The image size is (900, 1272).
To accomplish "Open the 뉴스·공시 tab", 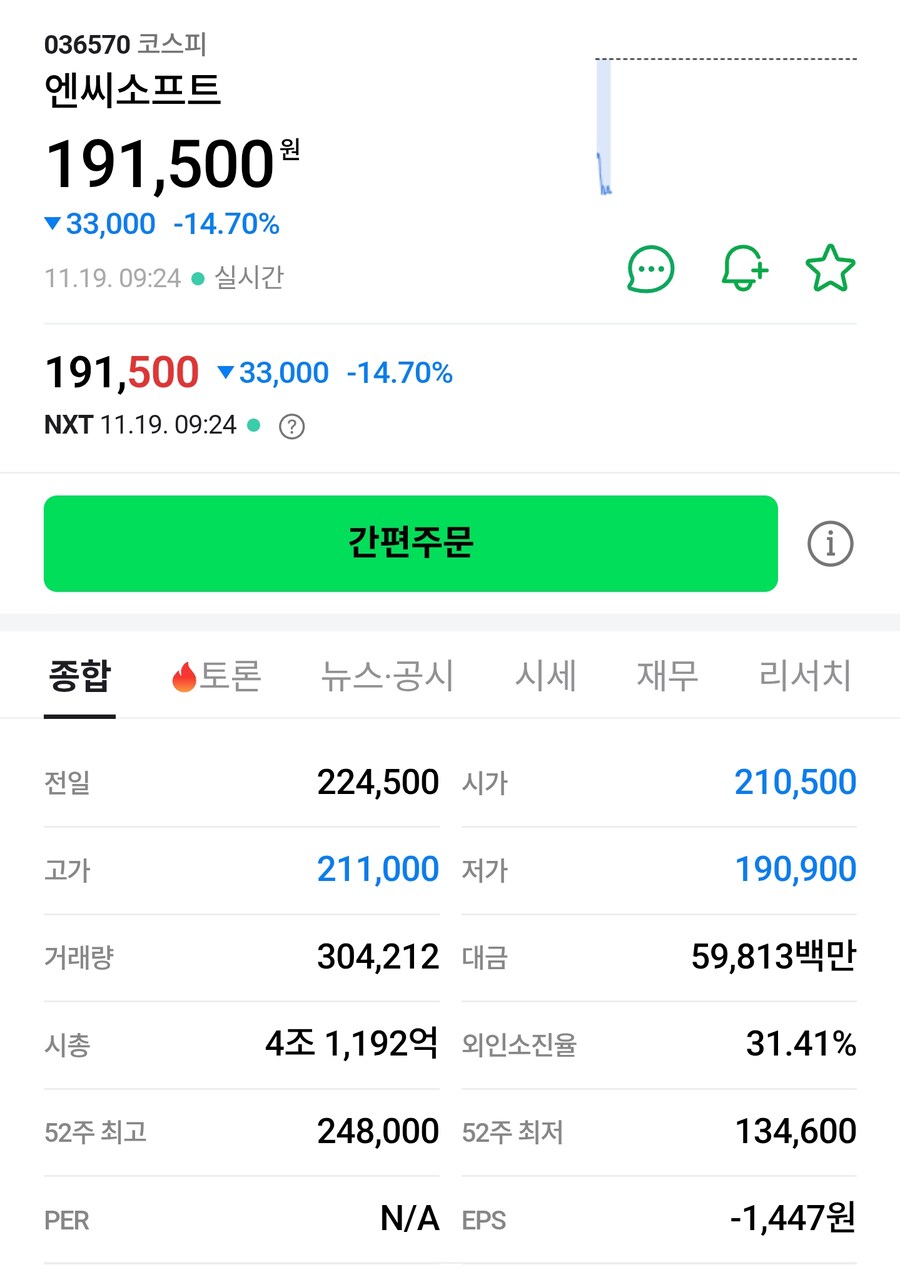I will [x=387, y=676].
